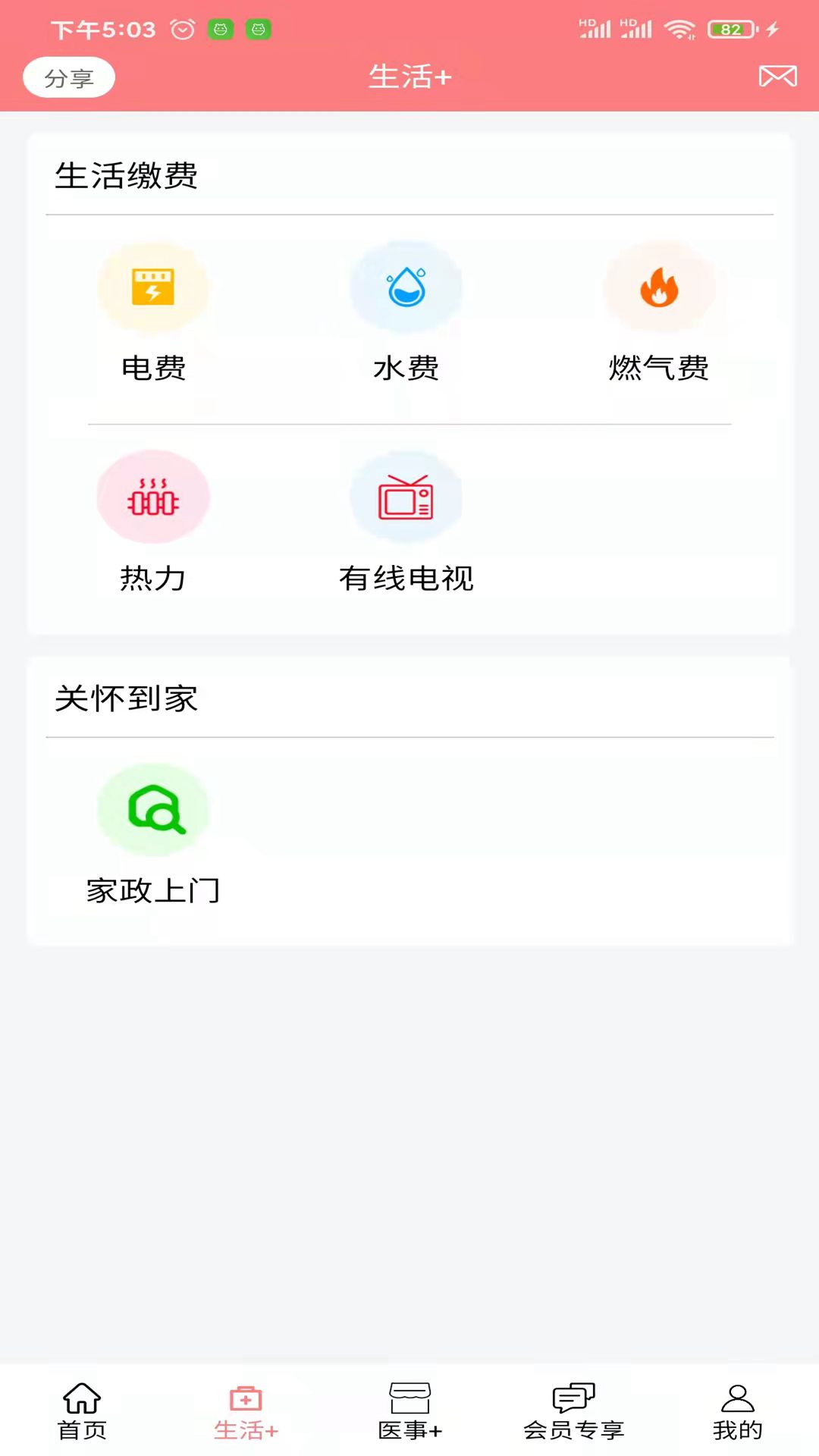Select the 水费 water bill water drop icon
The height and width of the screenshot is (1456, 819).
point(406,288)
